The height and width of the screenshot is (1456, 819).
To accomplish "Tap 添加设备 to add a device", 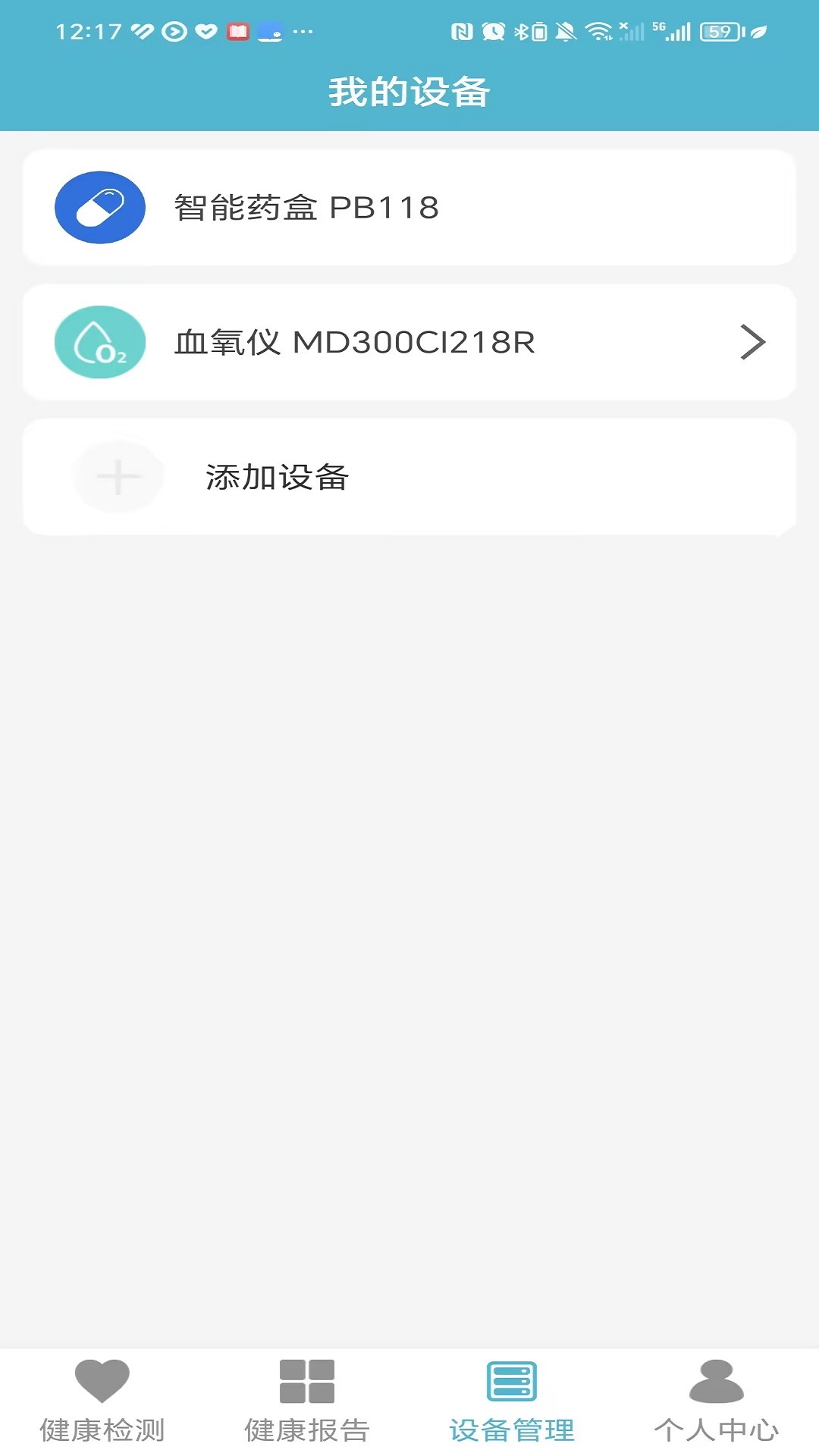I will (x=409, y=477).
